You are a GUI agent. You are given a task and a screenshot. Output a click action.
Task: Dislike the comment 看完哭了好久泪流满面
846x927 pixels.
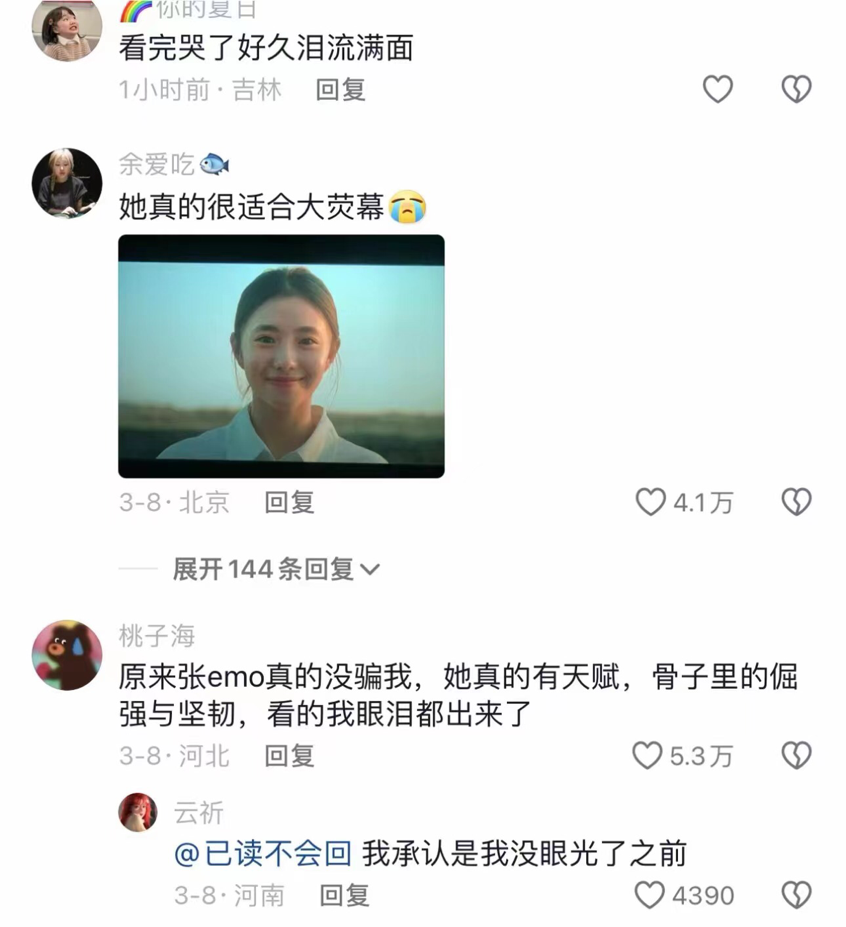click(x=796, y=90)
